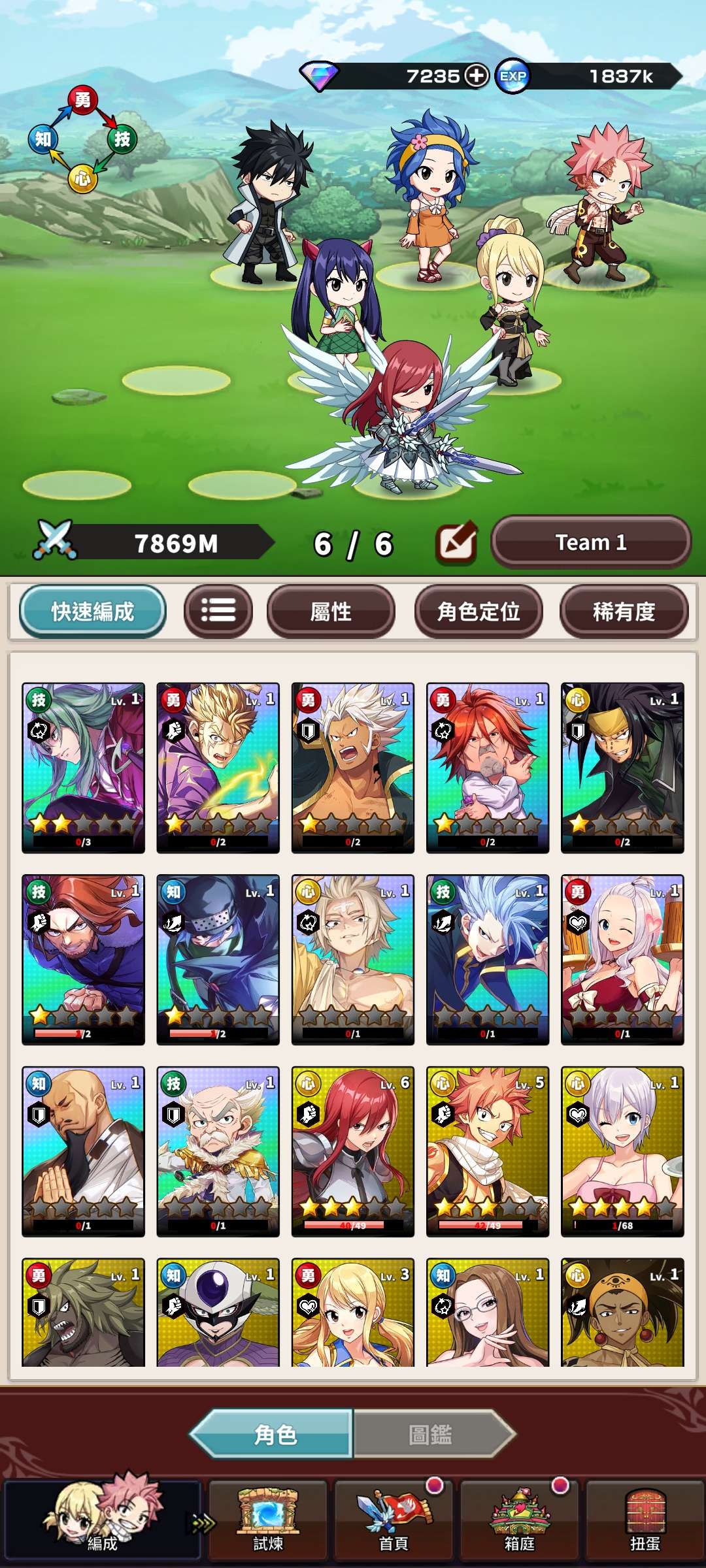Select the 角色 tab
Image resolution: width=706 pixels, height=1568 pixels.
pyautogui.click(x=275, y=1434)
